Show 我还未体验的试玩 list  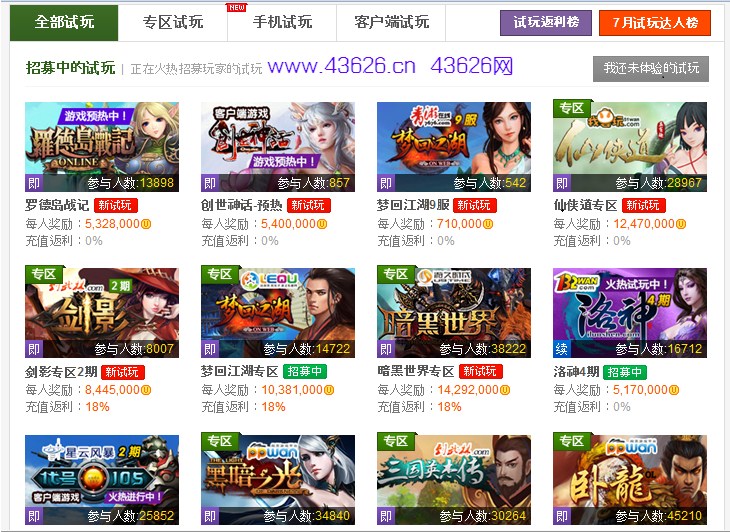coord(651,68)
